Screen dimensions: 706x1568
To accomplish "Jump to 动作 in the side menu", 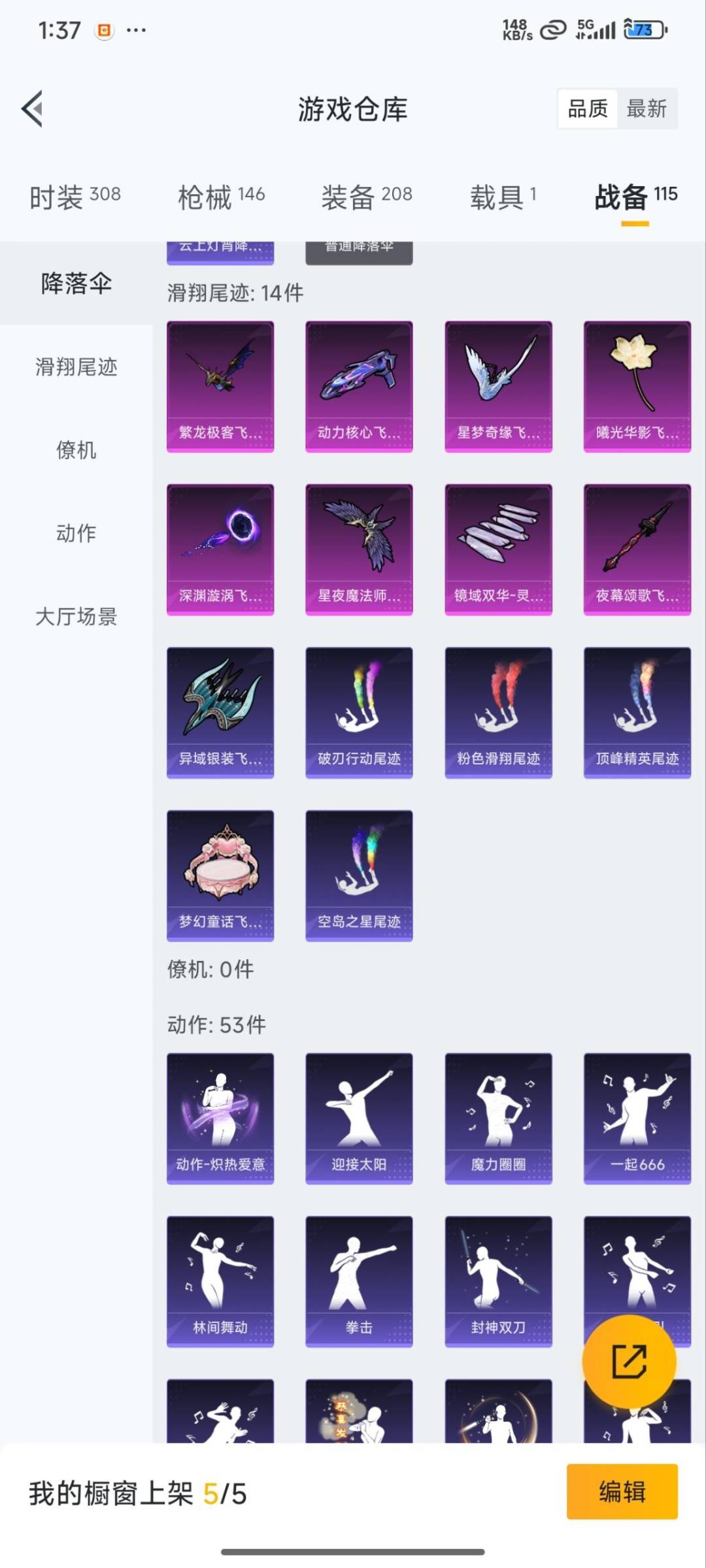I will tap(76, 533).
